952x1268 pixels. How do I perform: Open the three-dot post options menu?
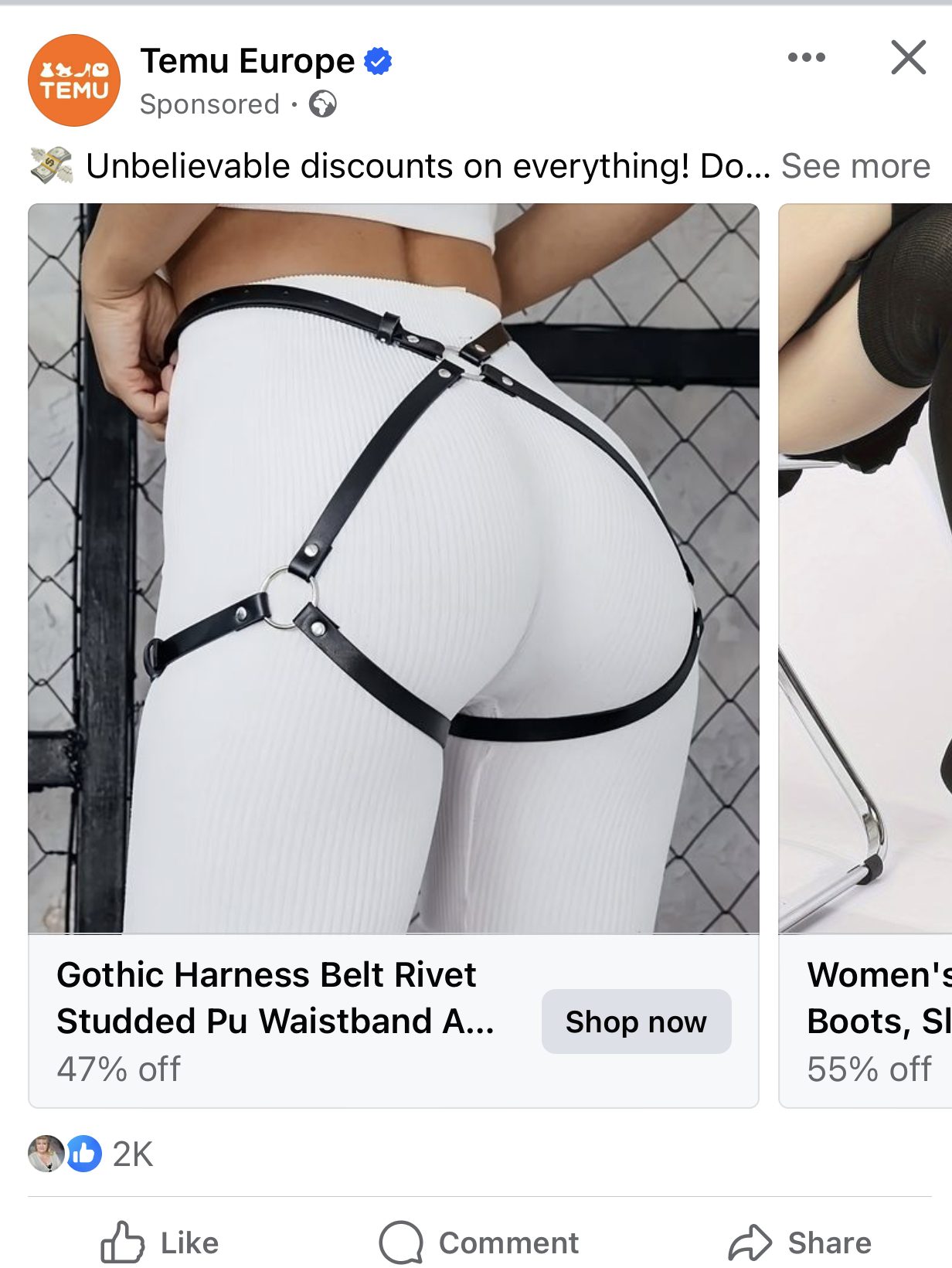(806, 57)
